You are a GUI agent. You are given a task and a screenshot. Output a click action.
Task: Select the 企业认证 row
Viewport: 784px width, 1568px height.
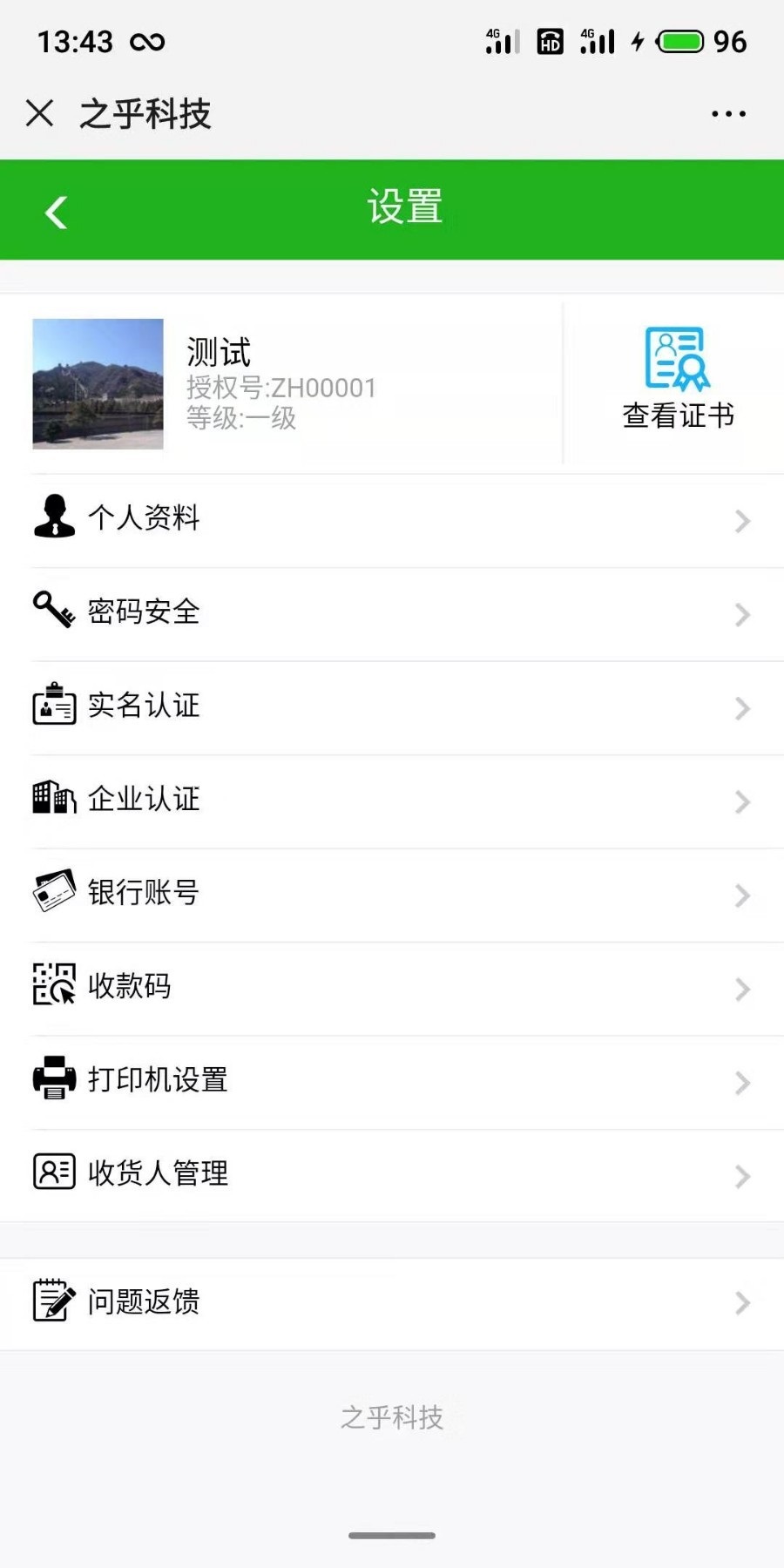392,801
